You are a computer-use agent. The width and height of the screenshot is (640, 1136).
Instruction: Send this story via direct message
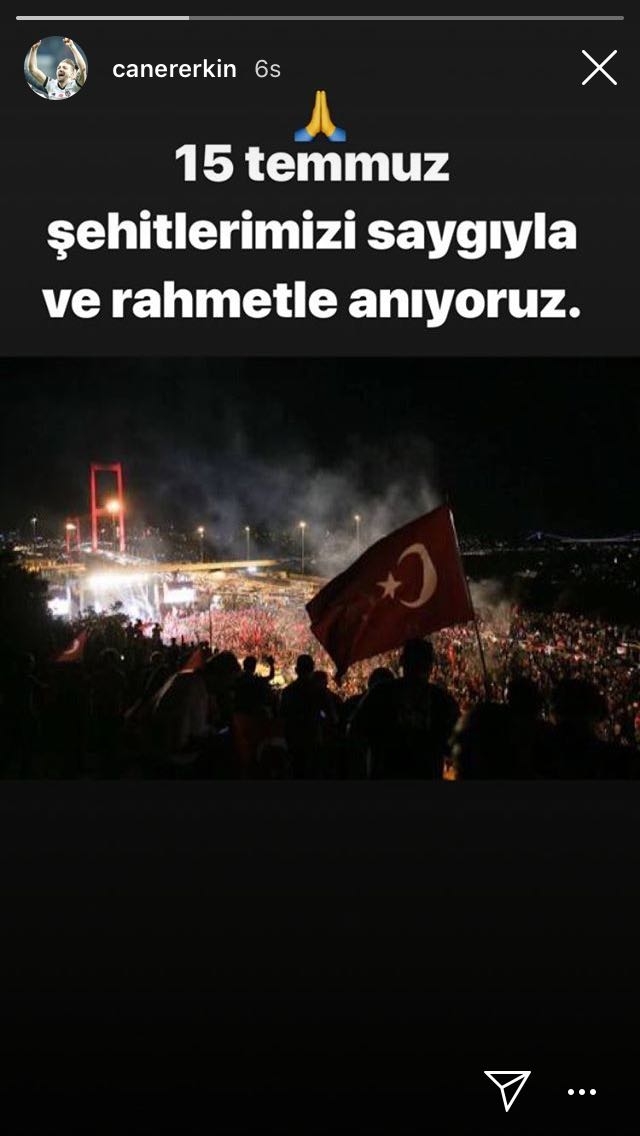point(507,1089)
